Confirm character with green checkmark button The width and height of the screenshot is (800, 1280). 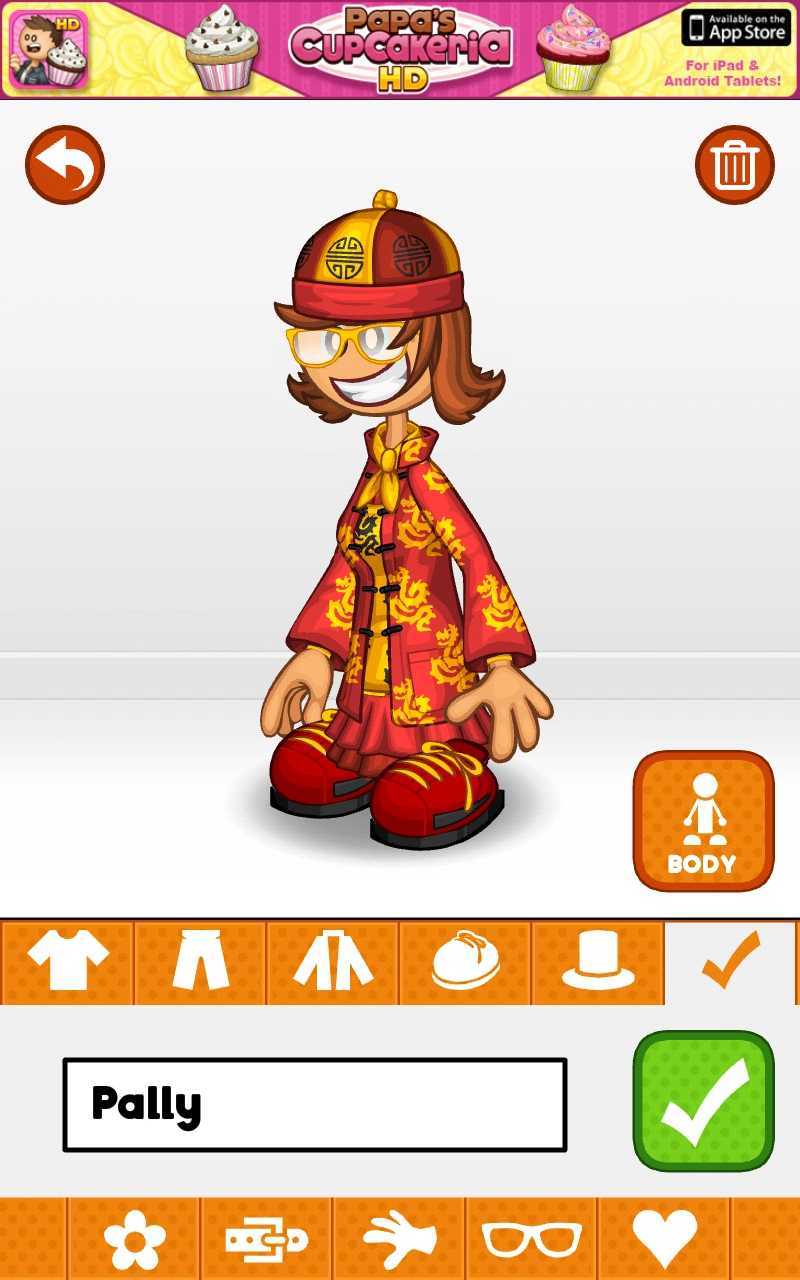[703, 1101]
